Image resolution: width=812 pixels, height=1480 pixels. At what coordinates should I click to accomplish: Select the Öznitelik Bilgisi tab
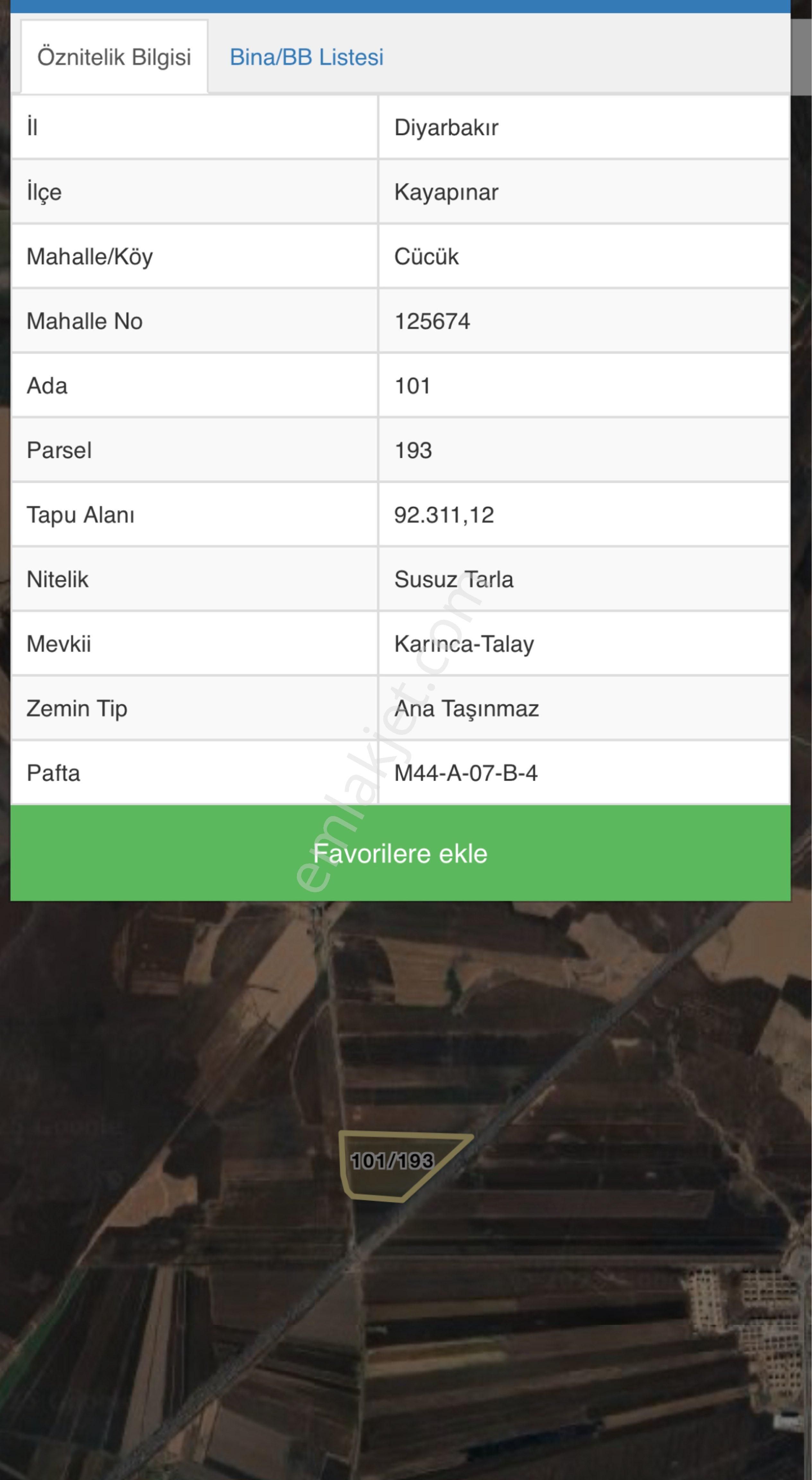point(114,57)
